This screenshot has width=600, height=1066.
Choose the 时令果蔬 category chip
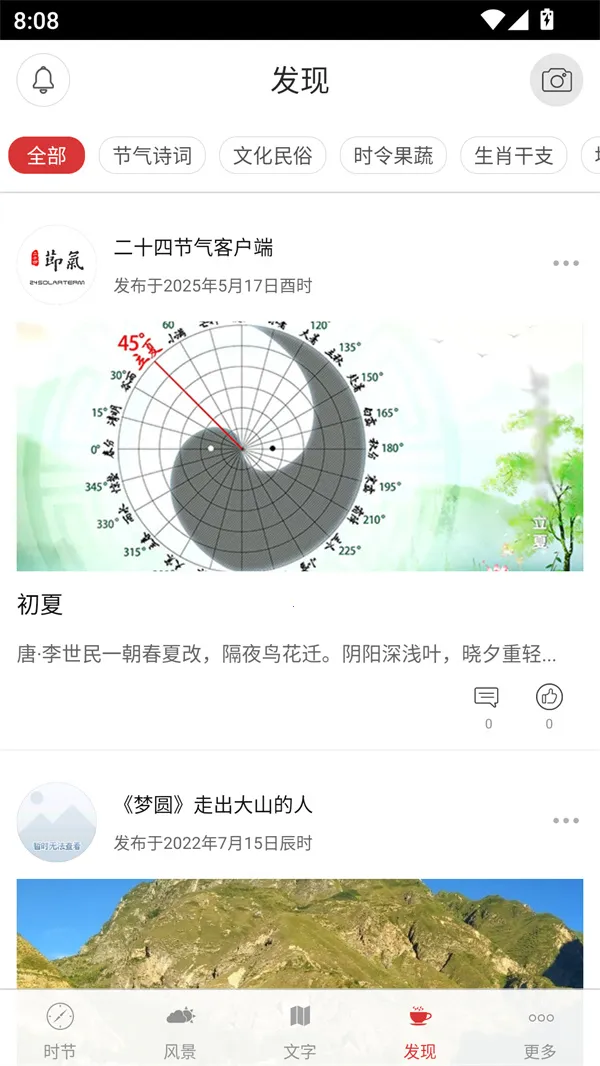tap(393, 156)
